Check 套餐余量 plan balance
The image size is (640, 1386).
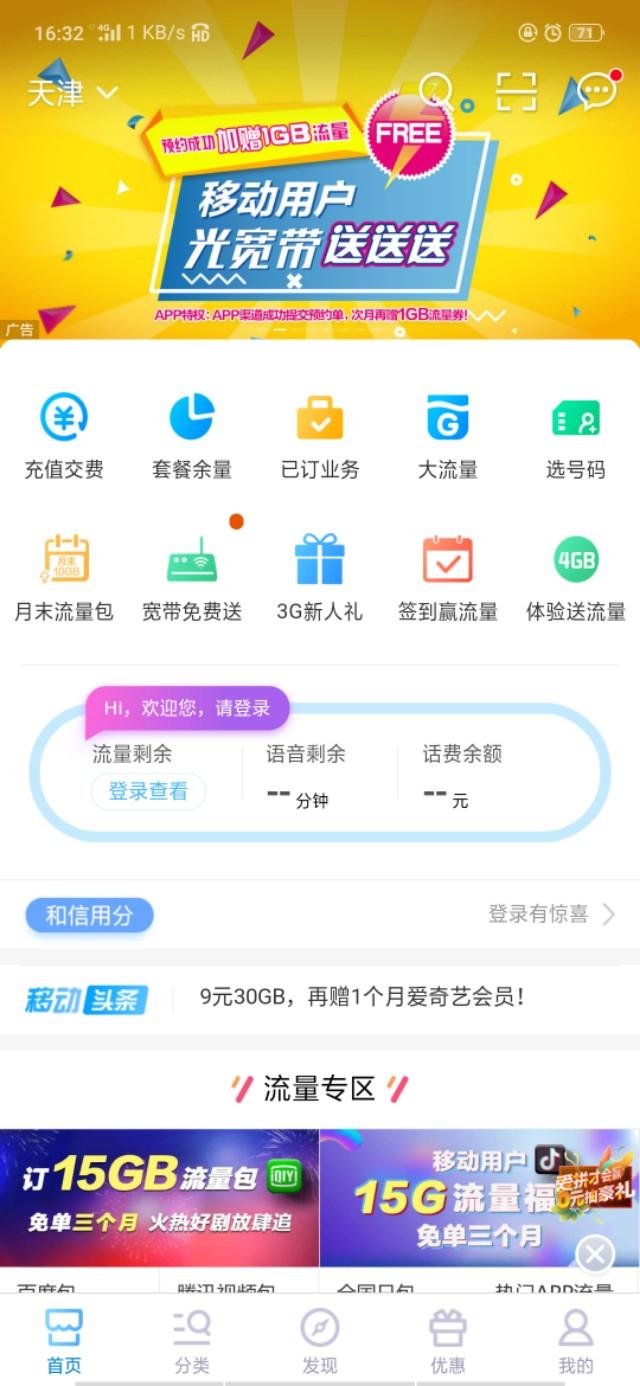tap(192, 437)
